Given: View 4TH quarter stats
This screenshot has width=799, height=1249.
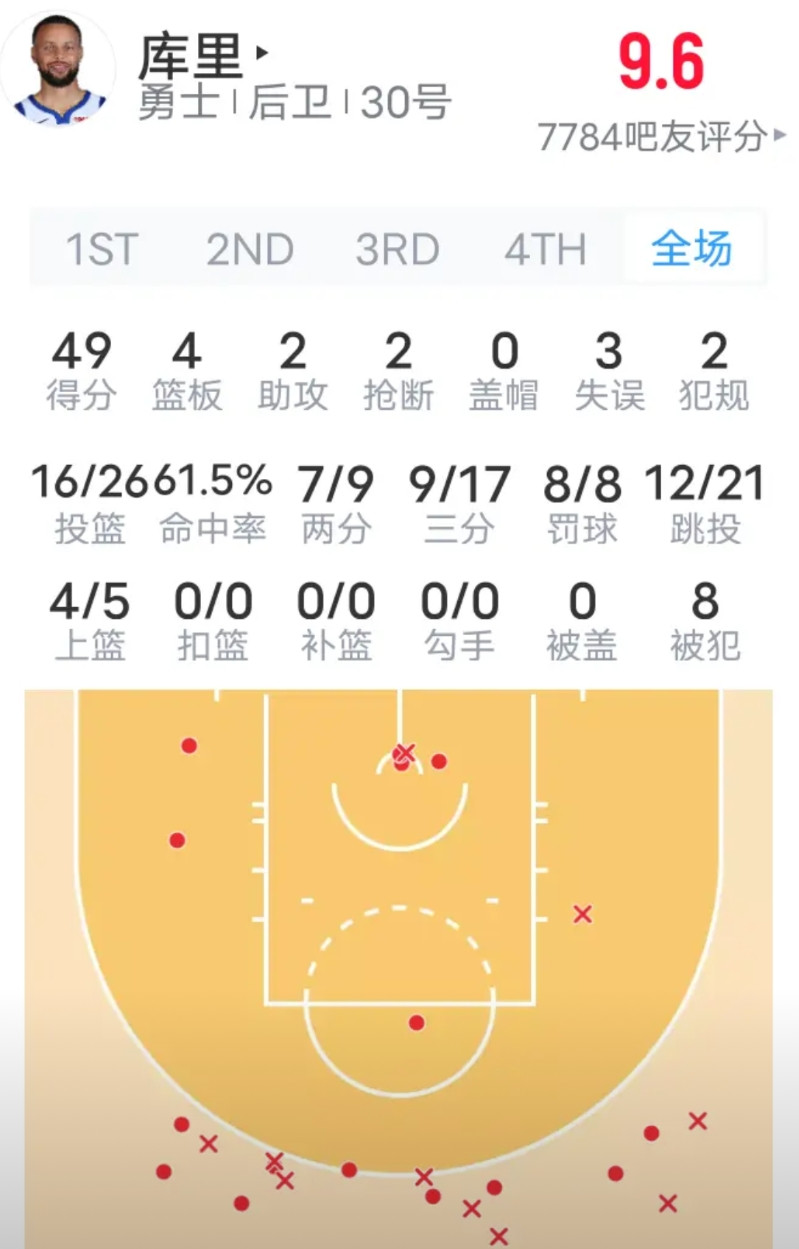Looking at the screenshot, I should (545, 249).
